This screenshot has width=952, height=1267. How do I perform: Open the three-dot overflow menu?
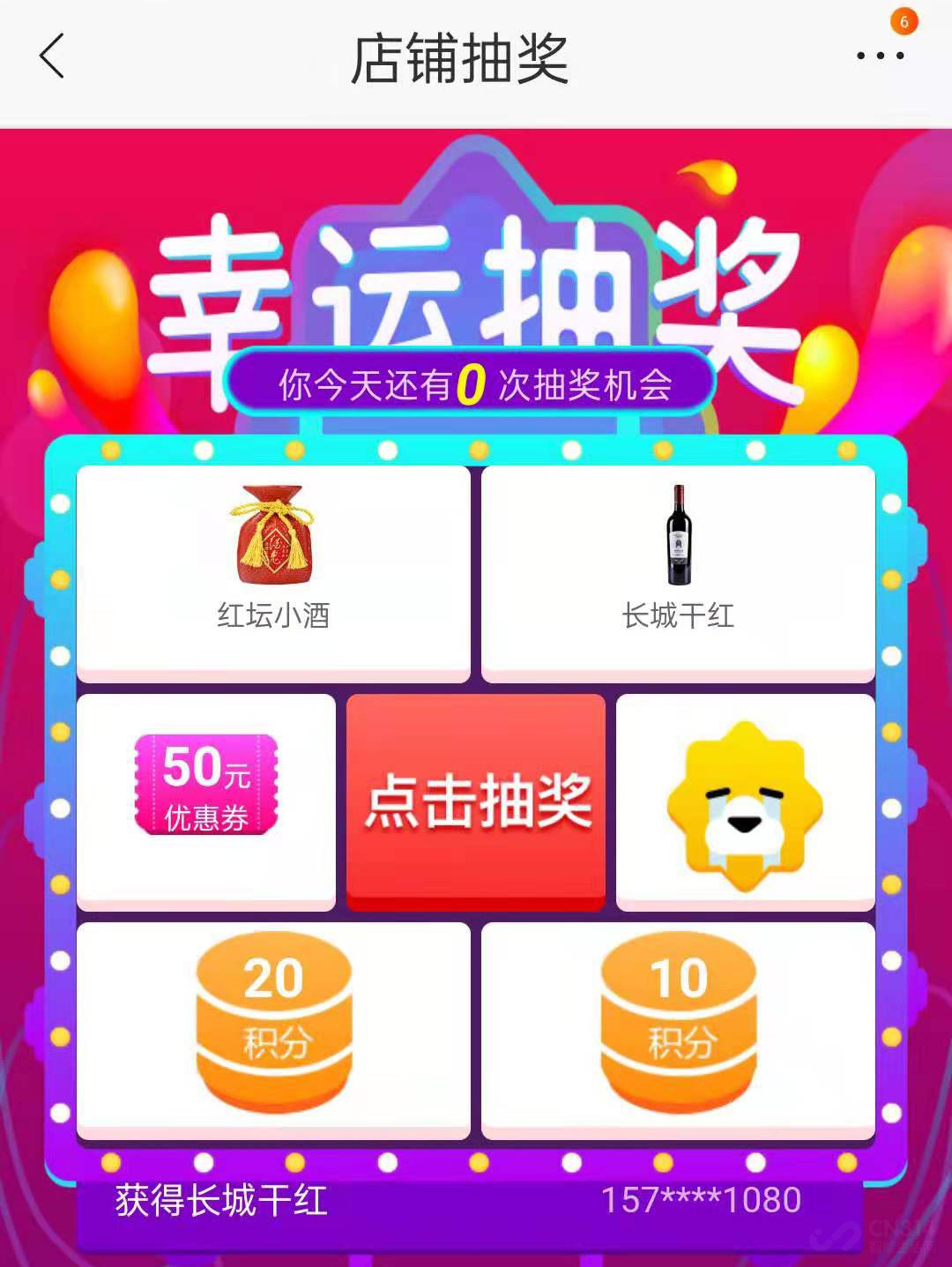(880, 56)
